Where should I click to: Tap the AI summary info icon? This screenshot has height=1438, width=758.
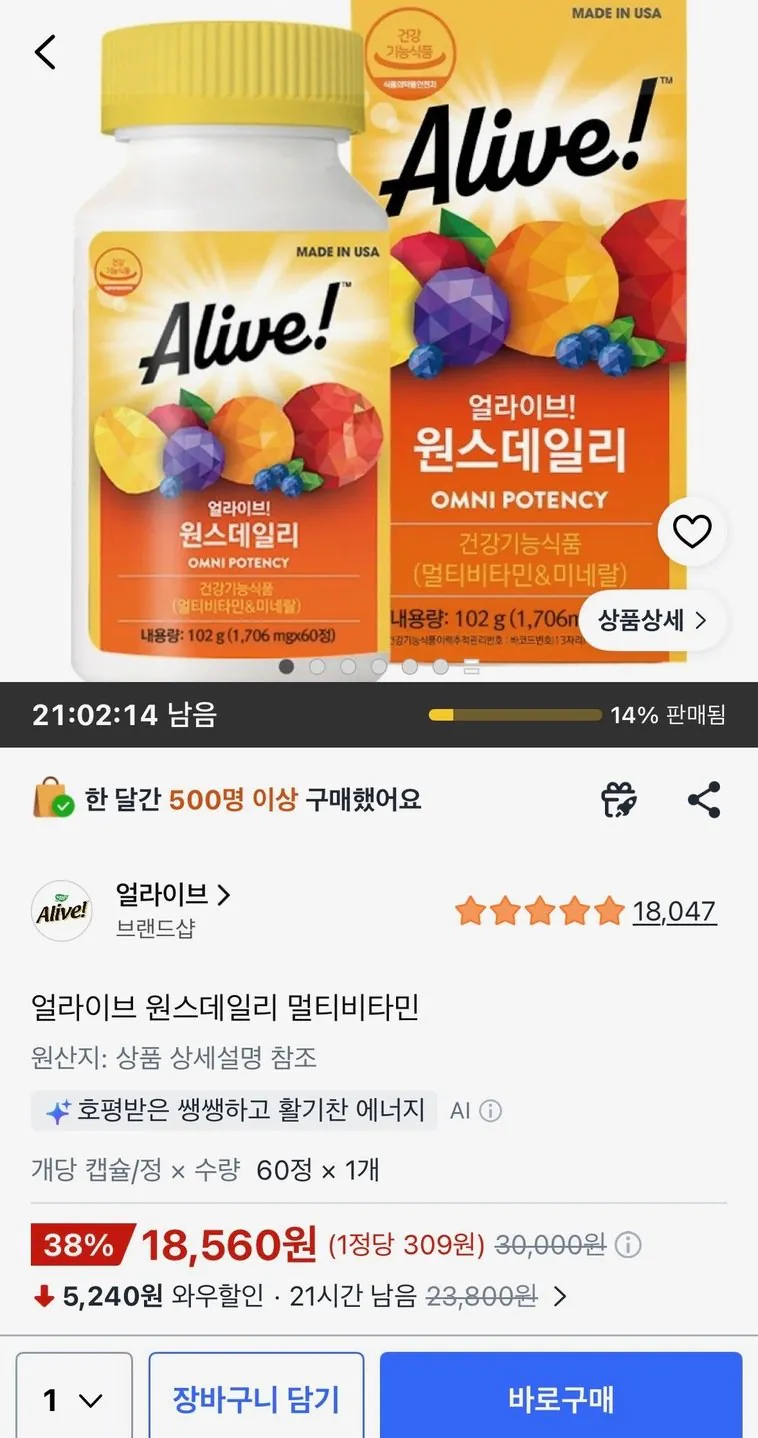491,1111
